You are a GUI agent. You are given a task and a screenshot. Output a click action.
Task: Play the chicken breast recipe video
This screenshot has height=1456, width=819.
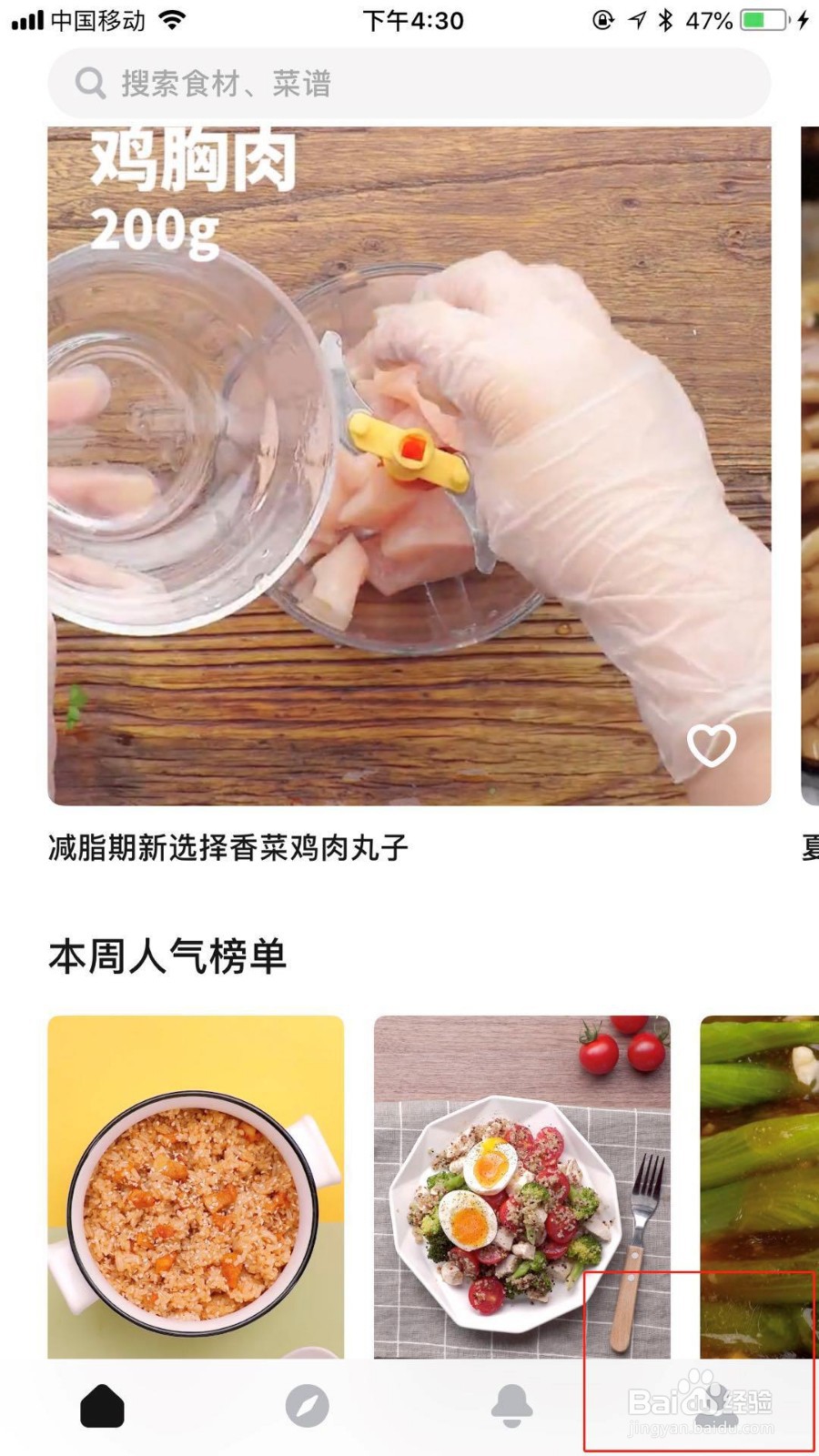click(x=409, y=464)
